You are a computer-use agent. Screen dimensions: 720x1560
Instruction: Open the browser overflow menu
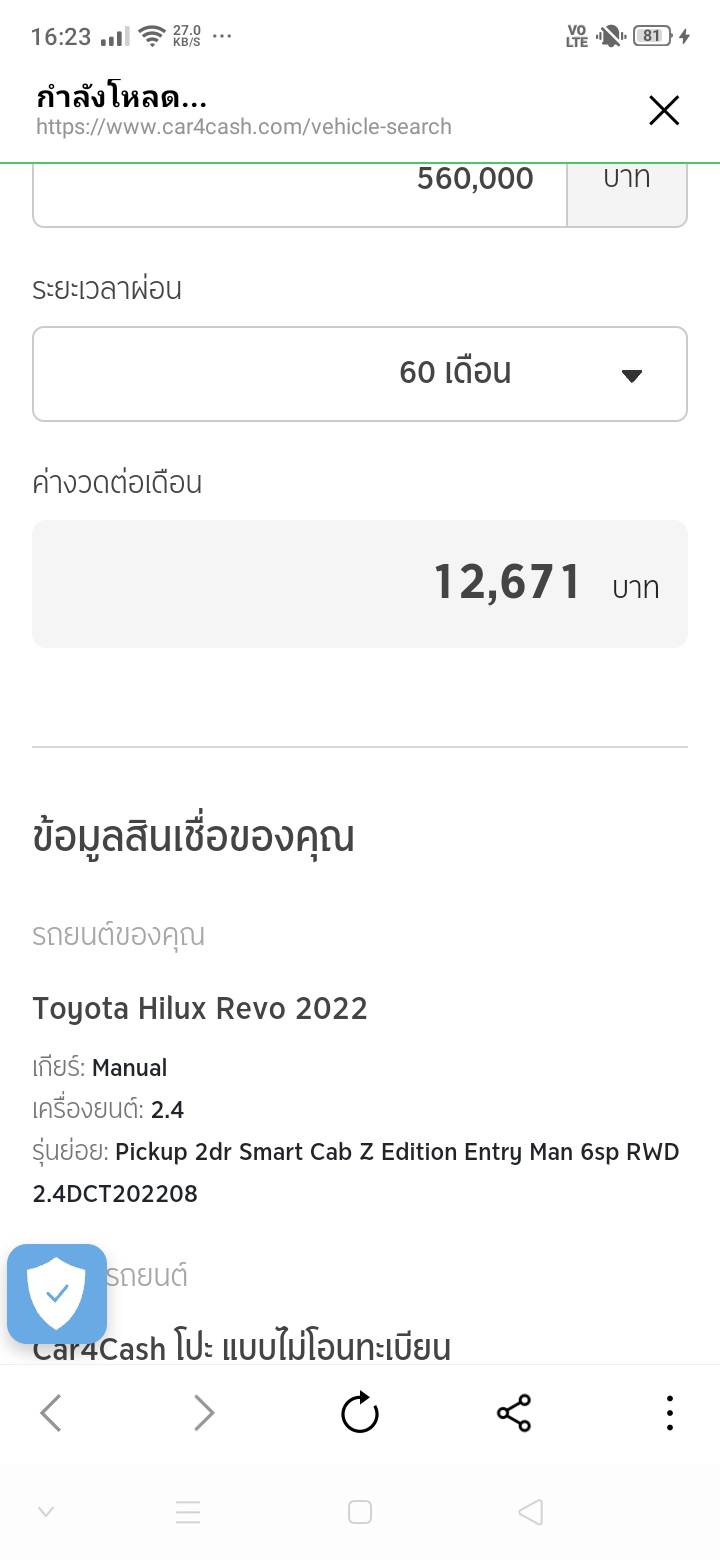pos(669,1413)
